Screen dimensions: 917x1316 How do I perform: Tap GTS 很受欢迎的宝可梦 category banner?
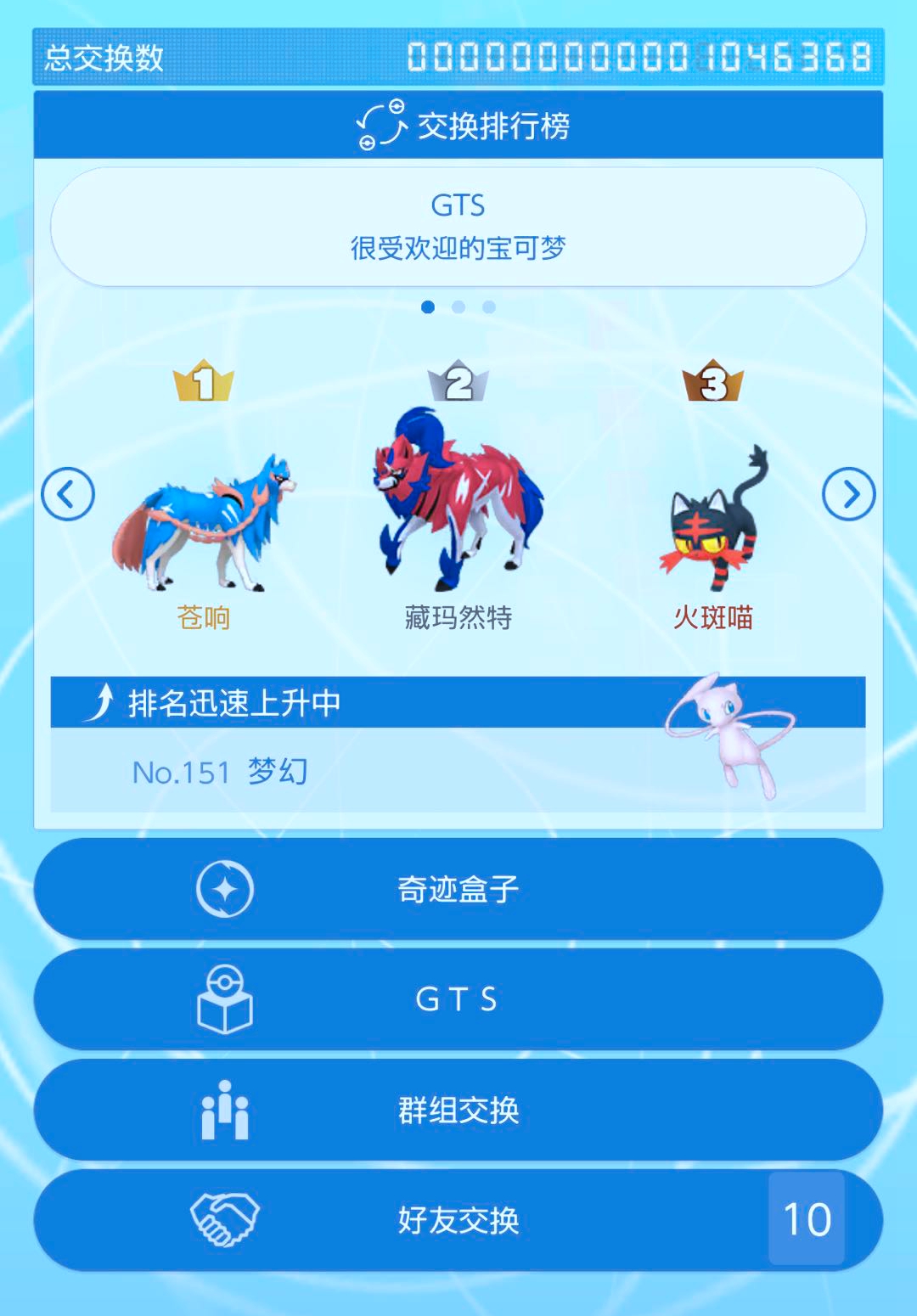[x=458, y=227]
